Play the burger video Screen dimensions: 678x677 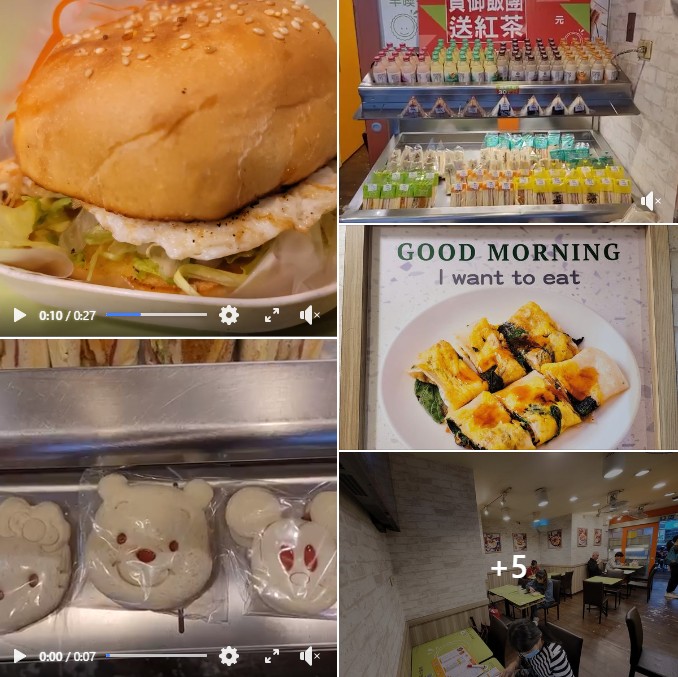tap(19, 315)
